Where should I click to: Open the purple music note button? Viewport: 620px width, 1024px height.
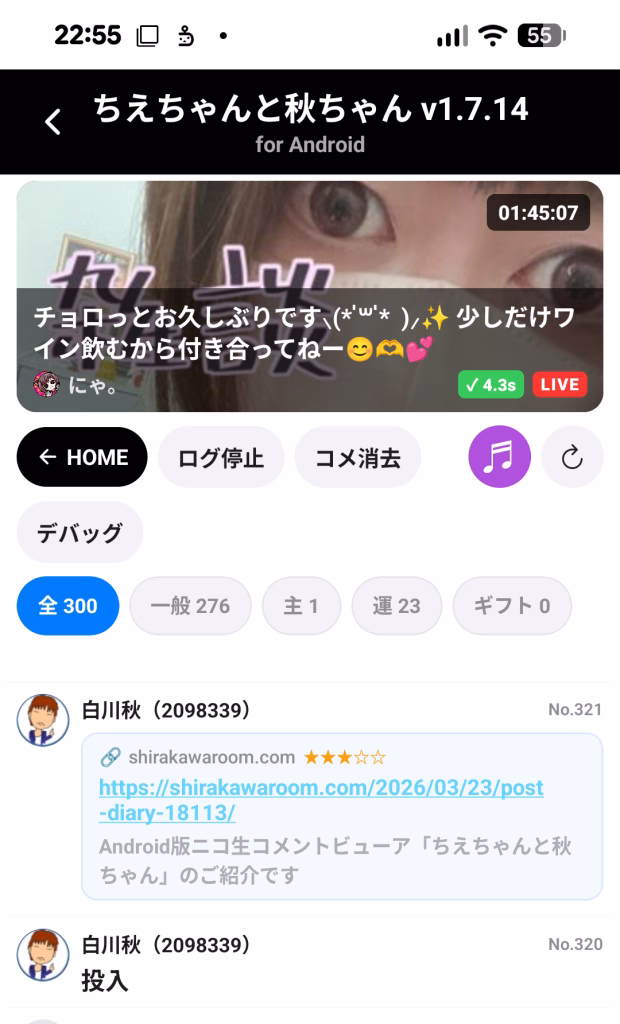pyautogui.click(x=499, y=458)
